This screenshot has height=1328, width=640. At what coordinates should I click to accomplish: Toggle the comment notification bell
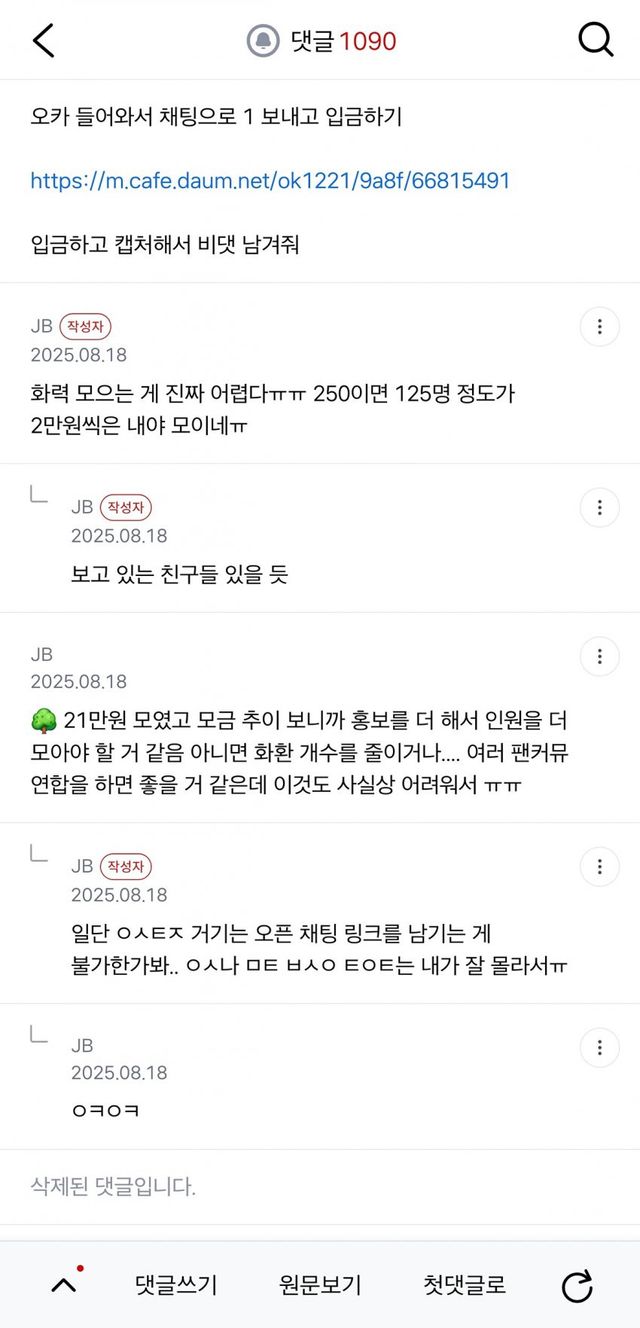[263, 41]
